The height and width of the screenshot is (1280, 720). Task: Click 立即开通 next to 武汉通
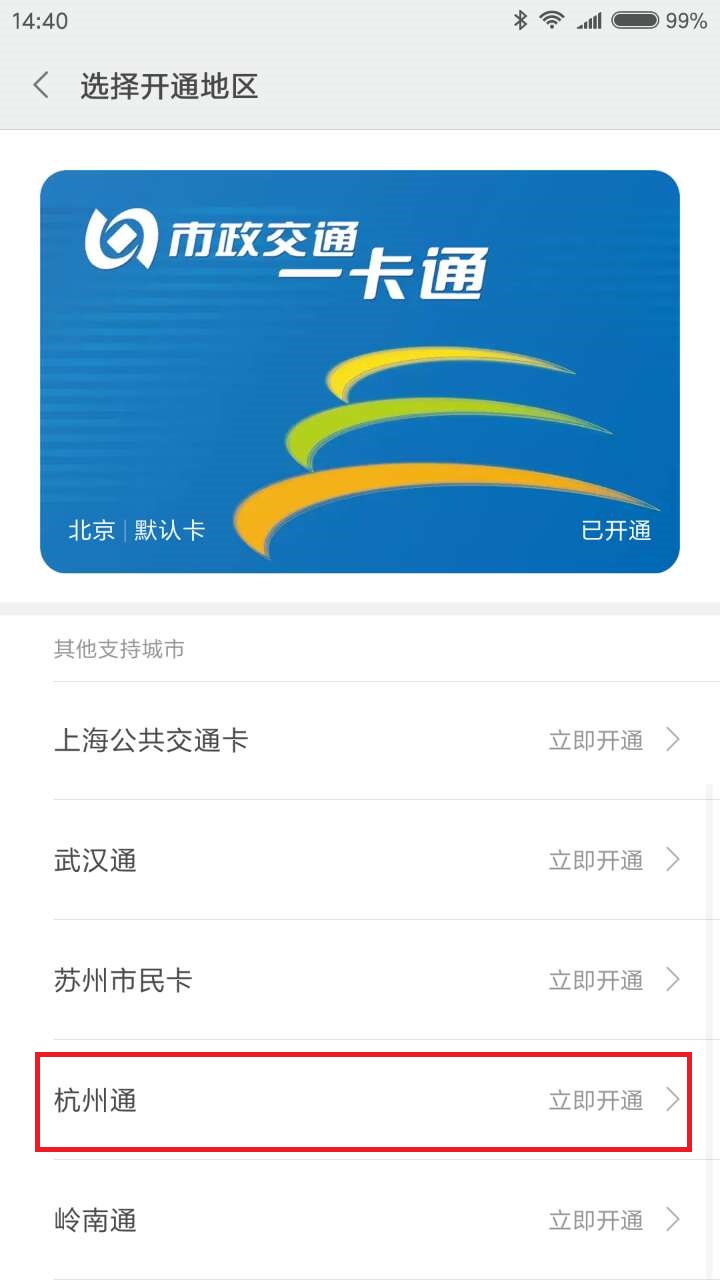point(597,860)
